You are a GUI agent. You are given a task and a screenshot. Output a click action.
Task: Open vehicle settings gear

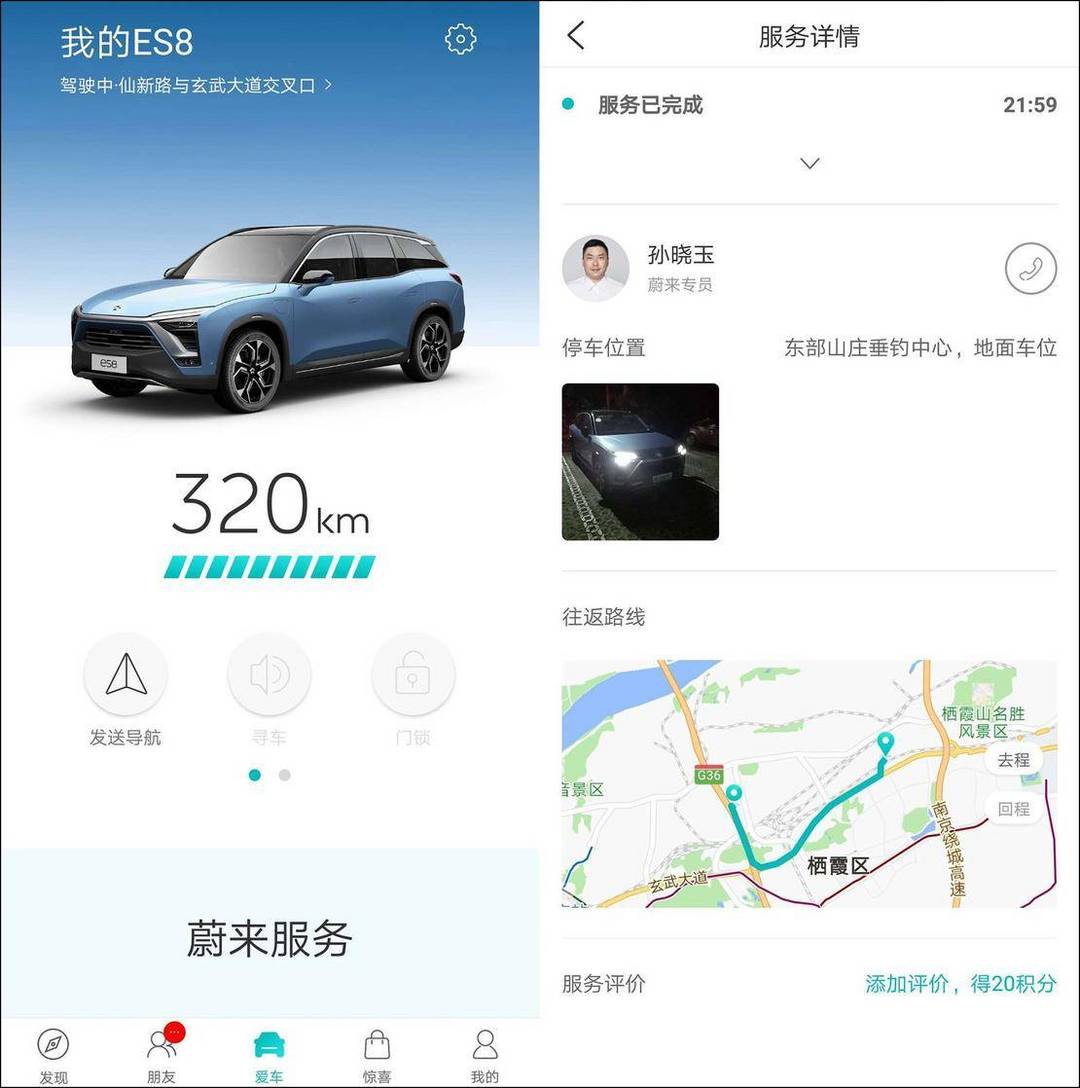(460, 40)
